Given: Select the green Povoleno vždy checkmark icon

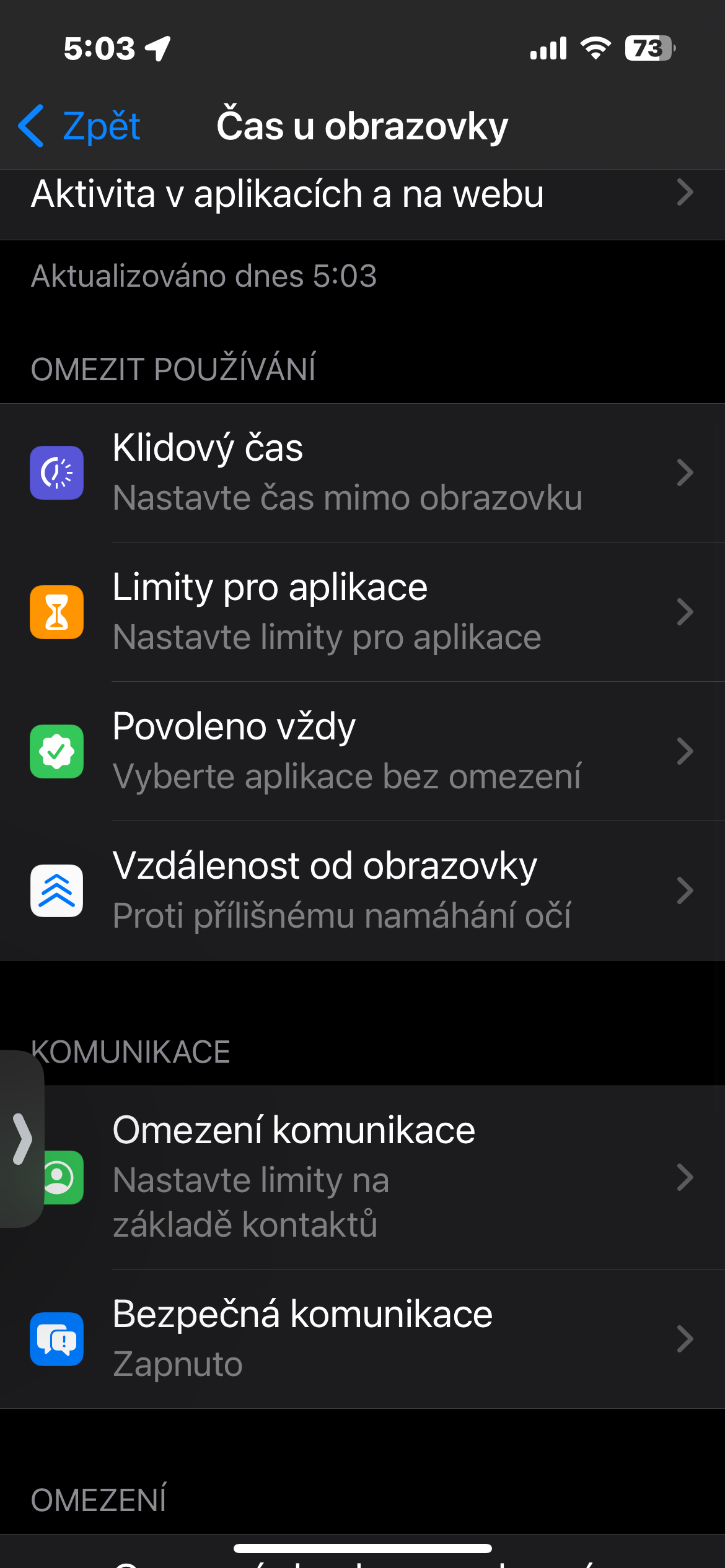Looking at the screenshot, I should (56, 751).
